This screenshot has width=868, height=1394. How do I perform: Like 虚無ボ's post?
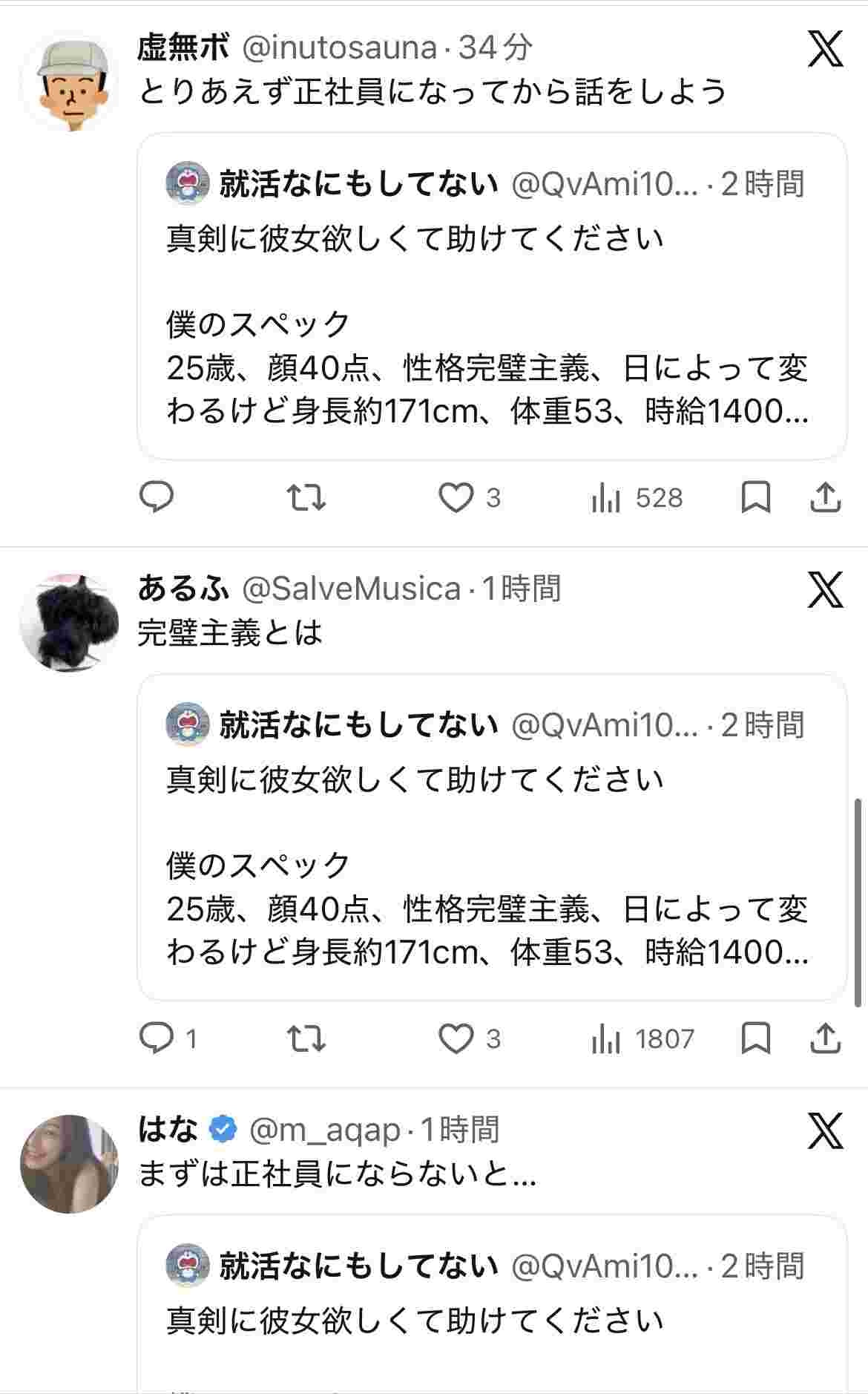pos(456,497)
